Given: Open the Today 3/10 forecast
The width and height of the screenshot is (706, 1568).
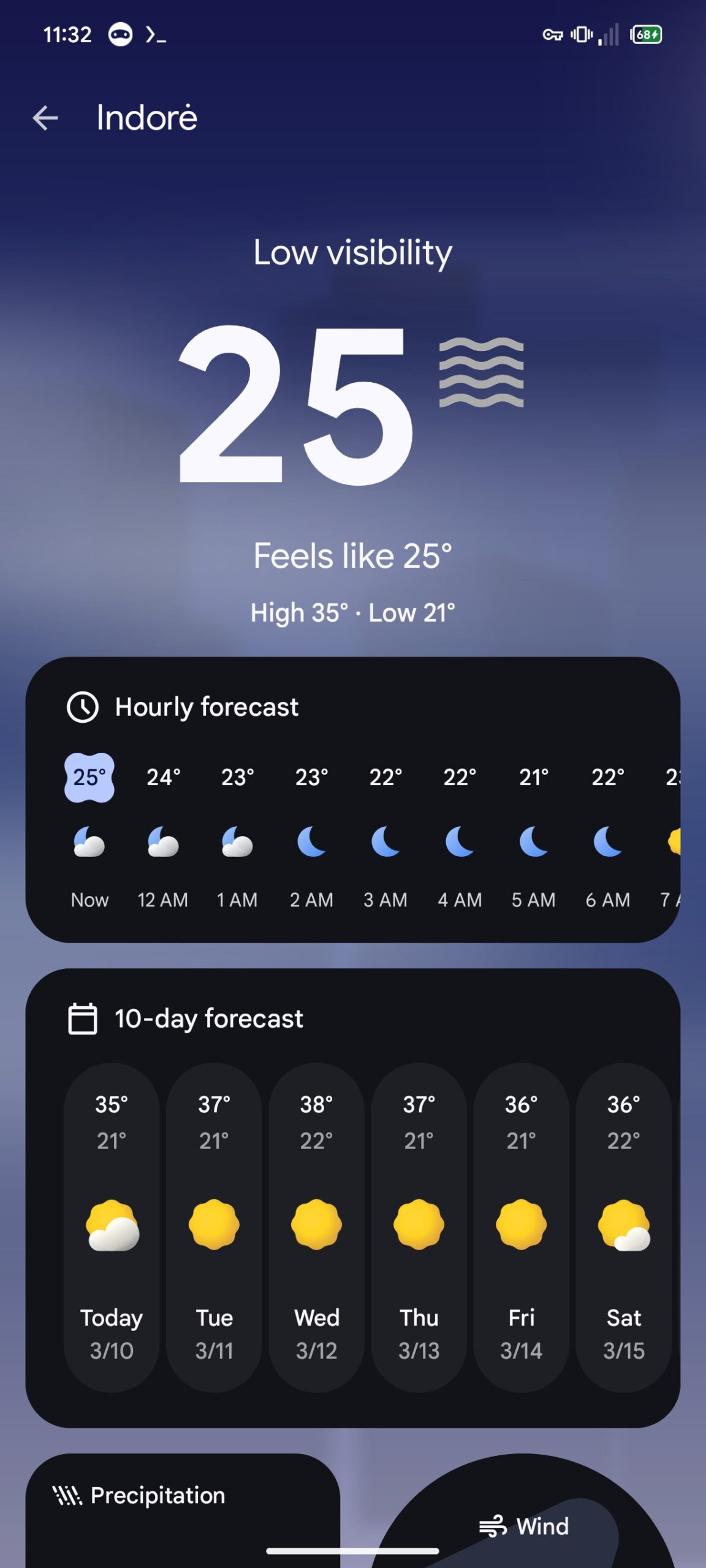Looking at the screenshot, I should pos(112,1226).
